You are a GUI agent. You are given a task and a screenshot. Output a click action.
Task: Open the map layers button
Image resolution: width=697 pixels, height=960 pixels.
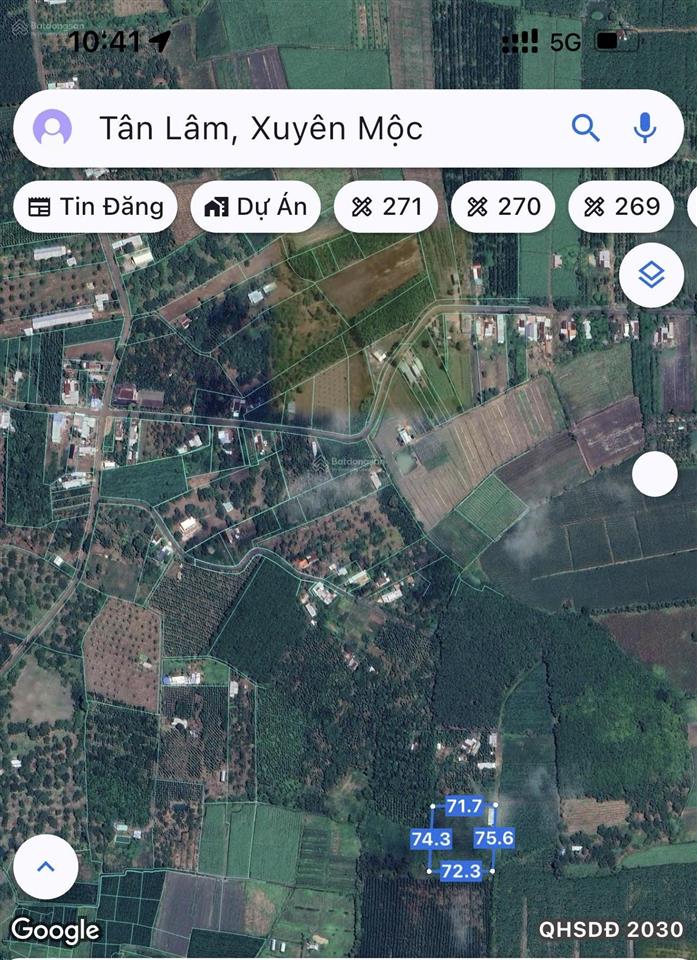click(651, 275)
